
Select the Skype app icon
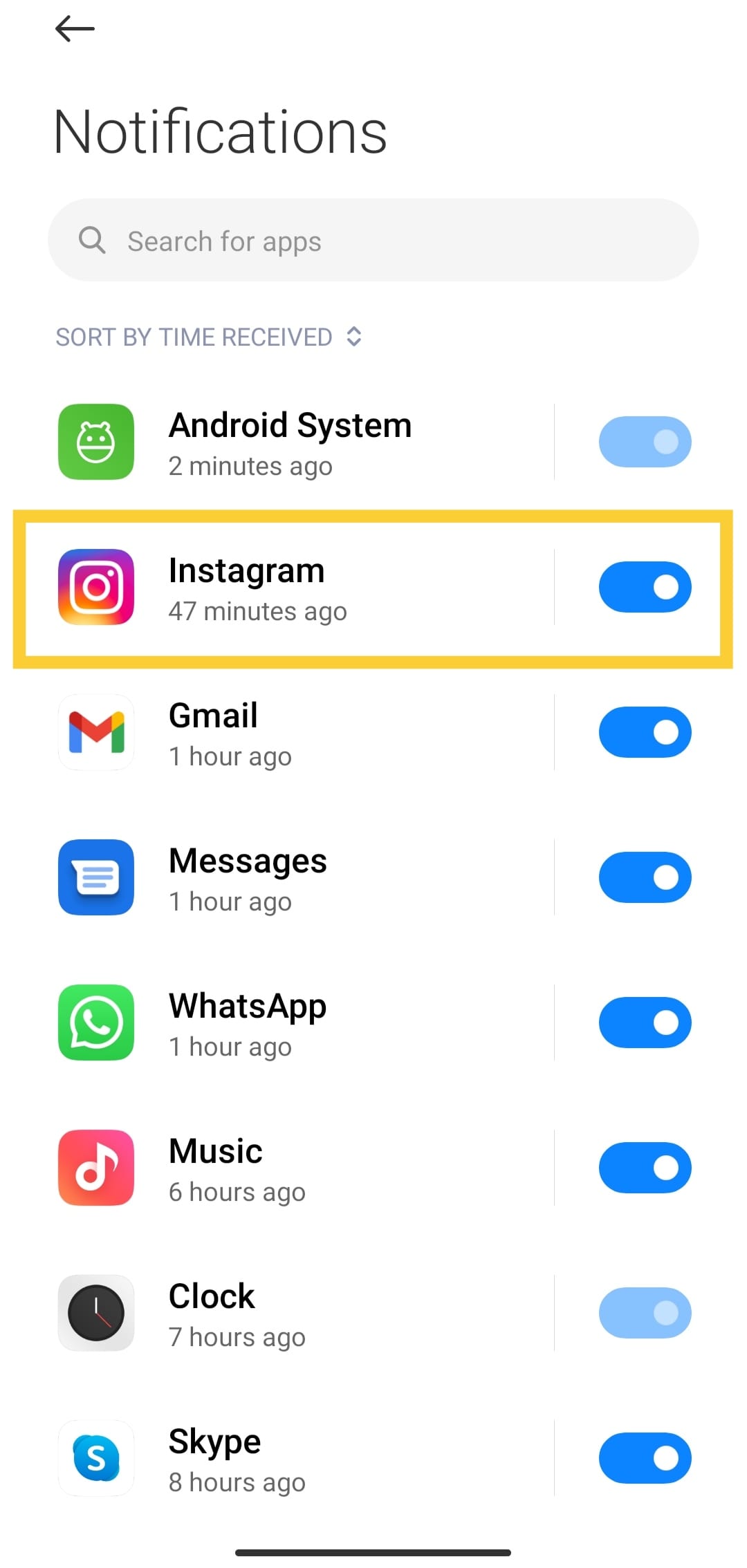click(x=95, y=1459)
